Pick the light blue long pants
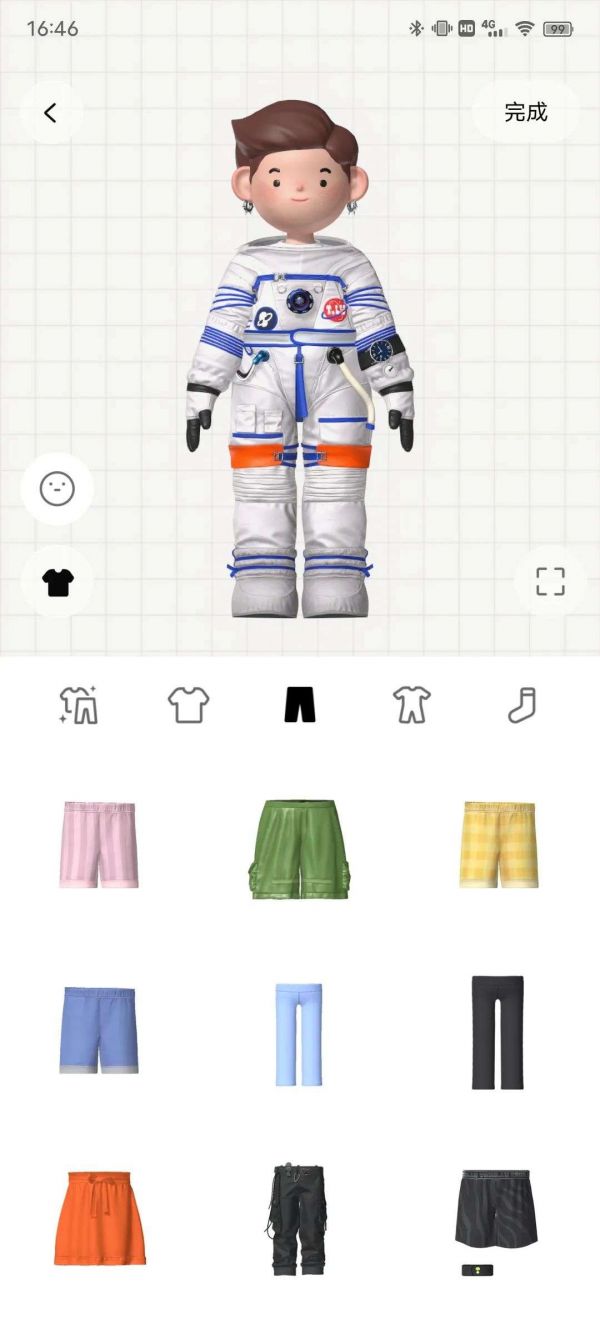Screen dimensions: 600x1333 pyautogui.click(x=299, y=1034)
